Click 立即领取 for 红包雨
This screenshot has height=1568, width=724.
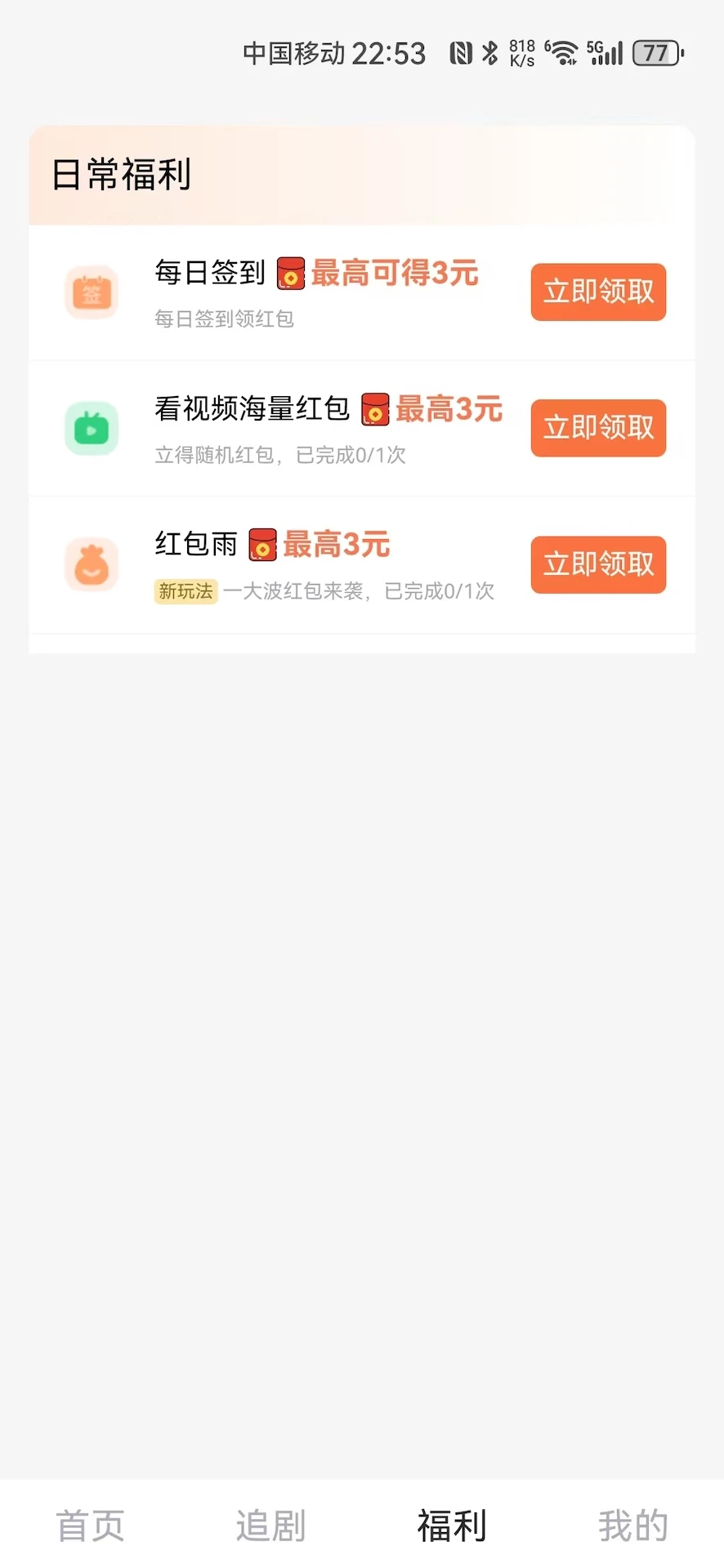(597, 564)
